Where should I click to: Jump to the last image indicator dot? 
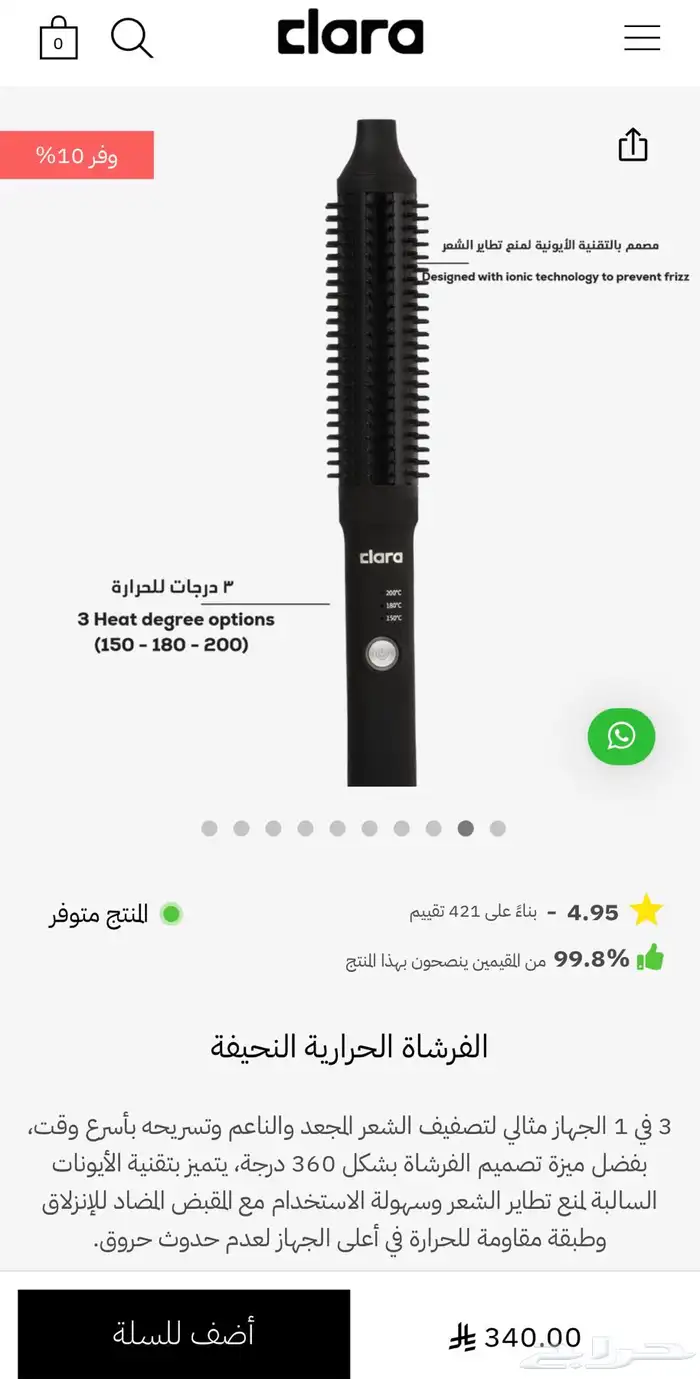point(498,828)
